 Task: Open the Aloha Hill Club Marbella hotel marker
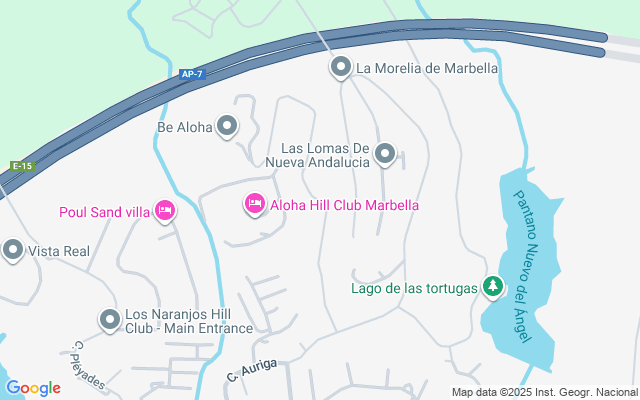[x=255, y=205]
